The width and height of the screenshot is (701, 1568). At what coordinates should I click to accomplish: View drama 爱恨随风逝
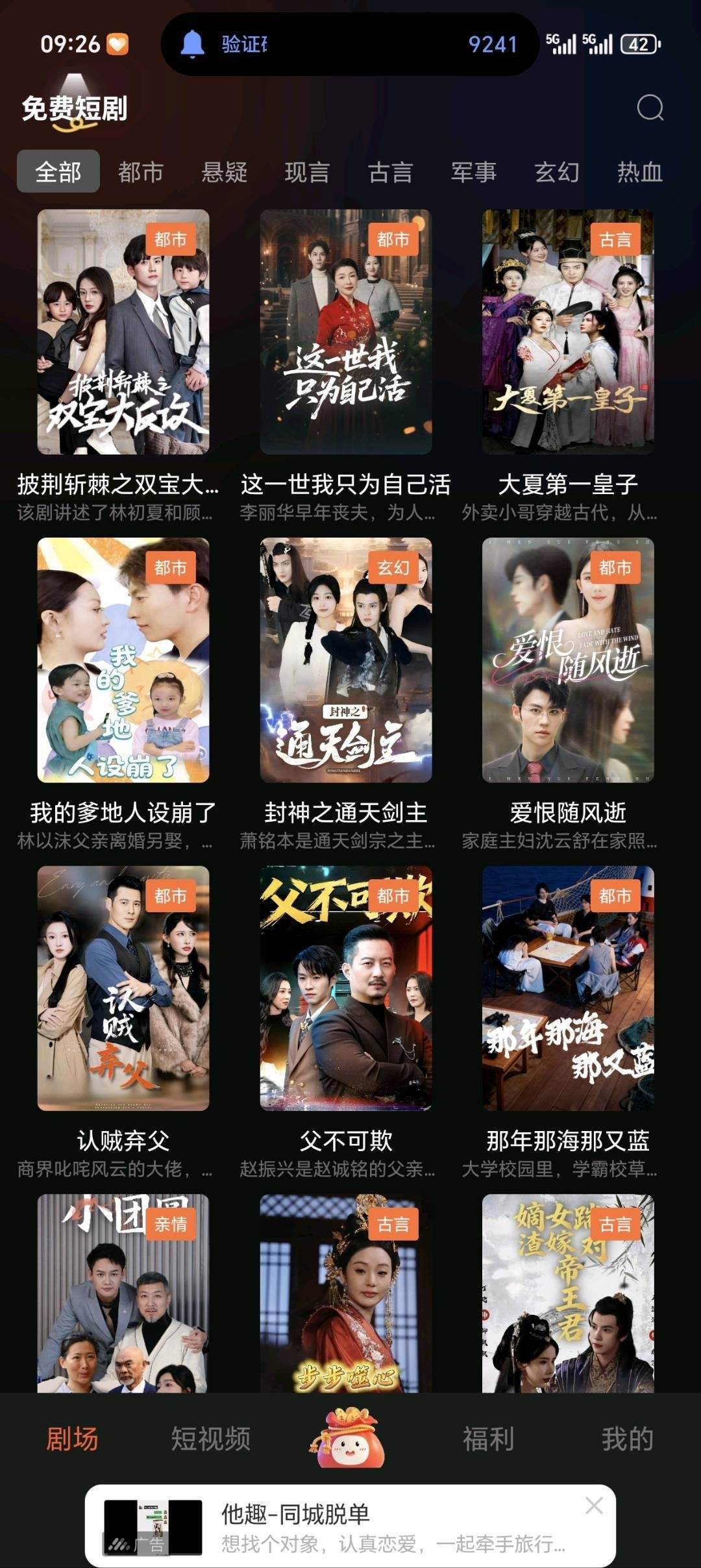tap(568, 660)
